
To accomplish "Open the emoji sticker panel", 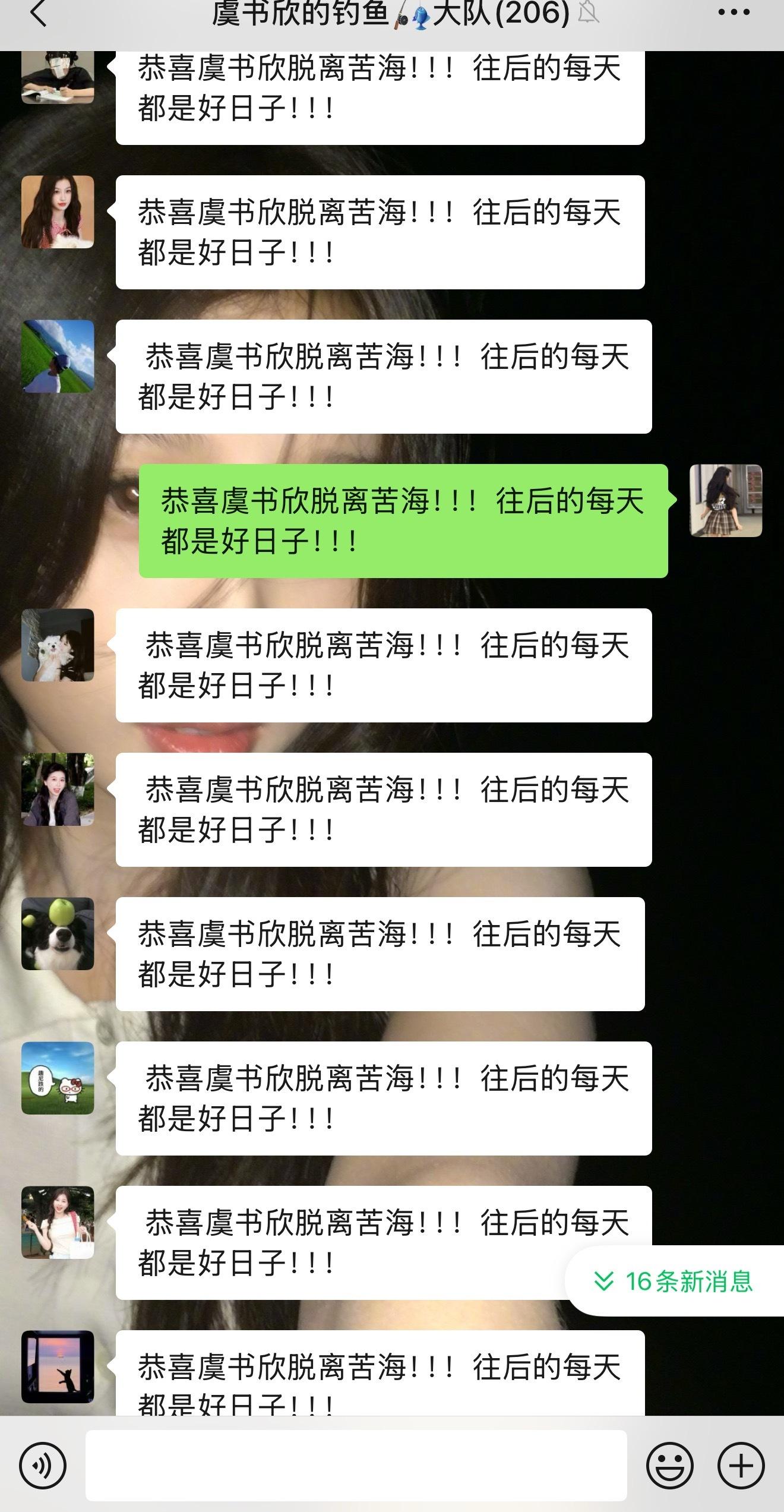I will tap(670, 1466).
